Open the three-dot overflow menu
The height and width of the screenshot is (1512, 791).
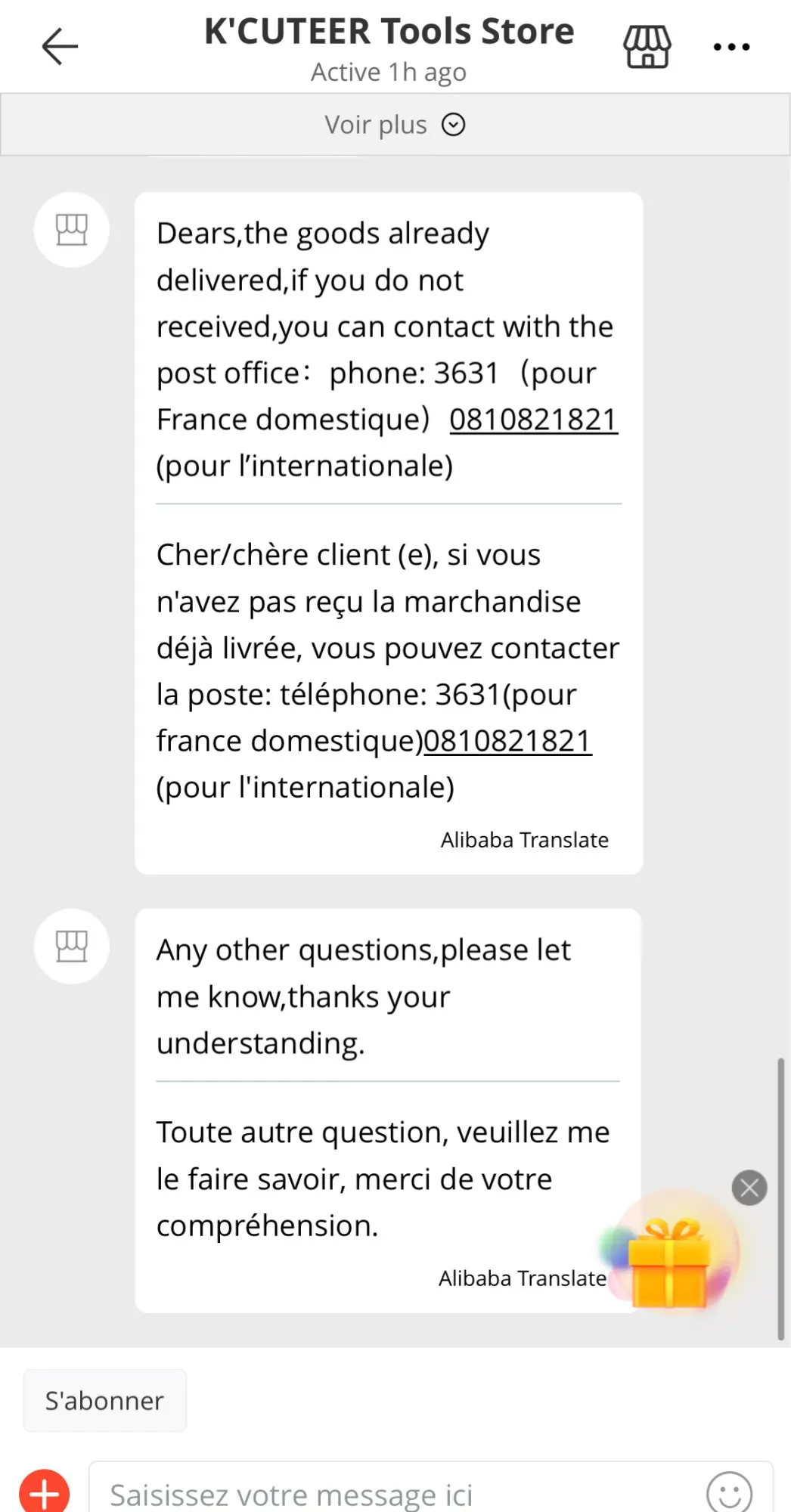[x=731, y=47]
